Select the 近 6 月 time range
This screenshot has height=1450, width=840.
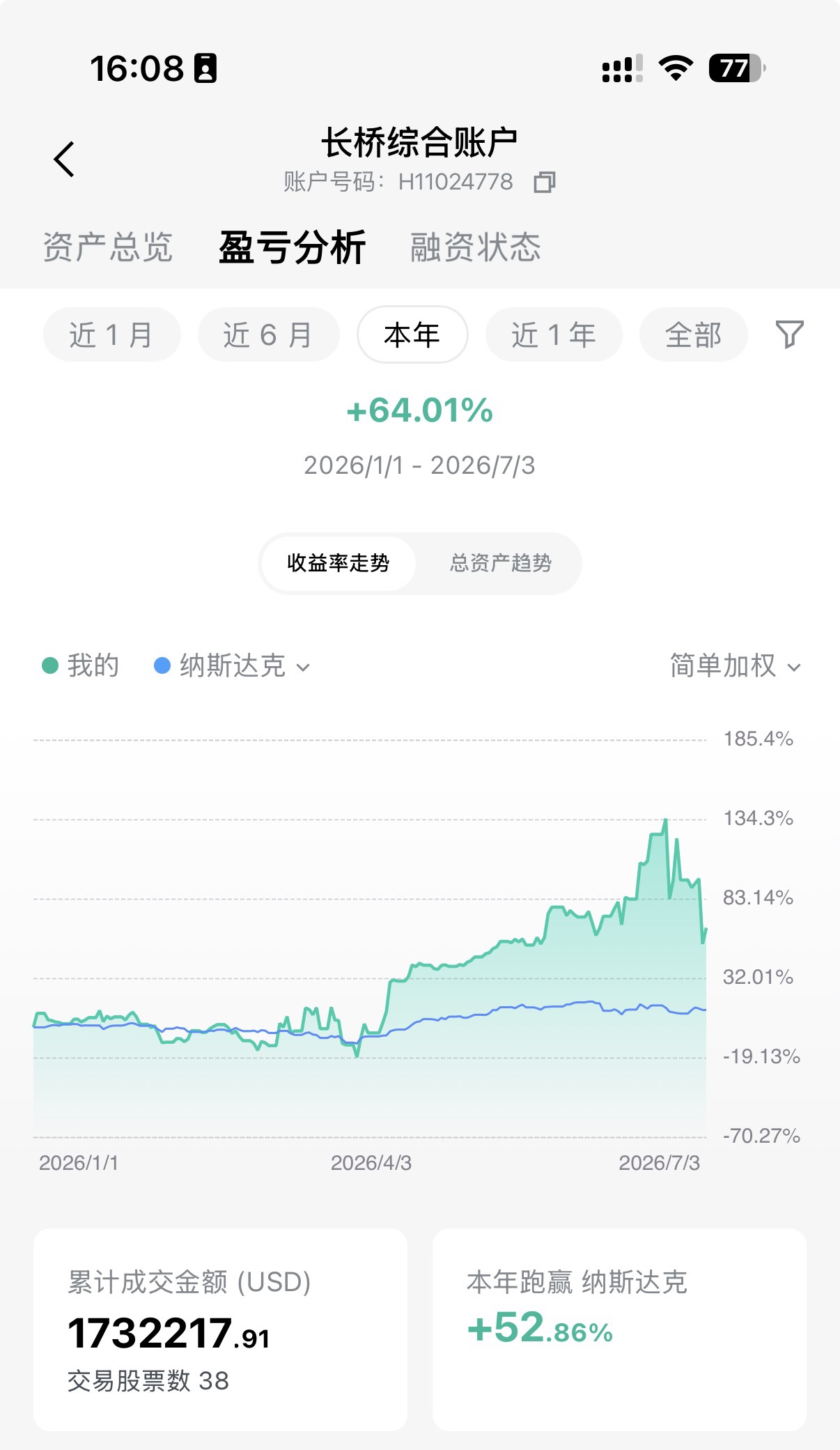pyautogui.click(x=268, y=334)
